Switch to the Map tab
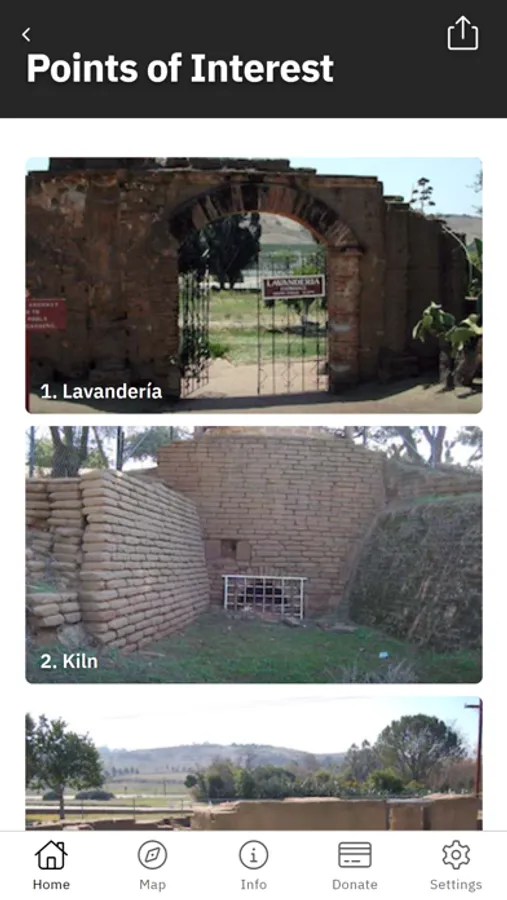 tap(152, 866)
